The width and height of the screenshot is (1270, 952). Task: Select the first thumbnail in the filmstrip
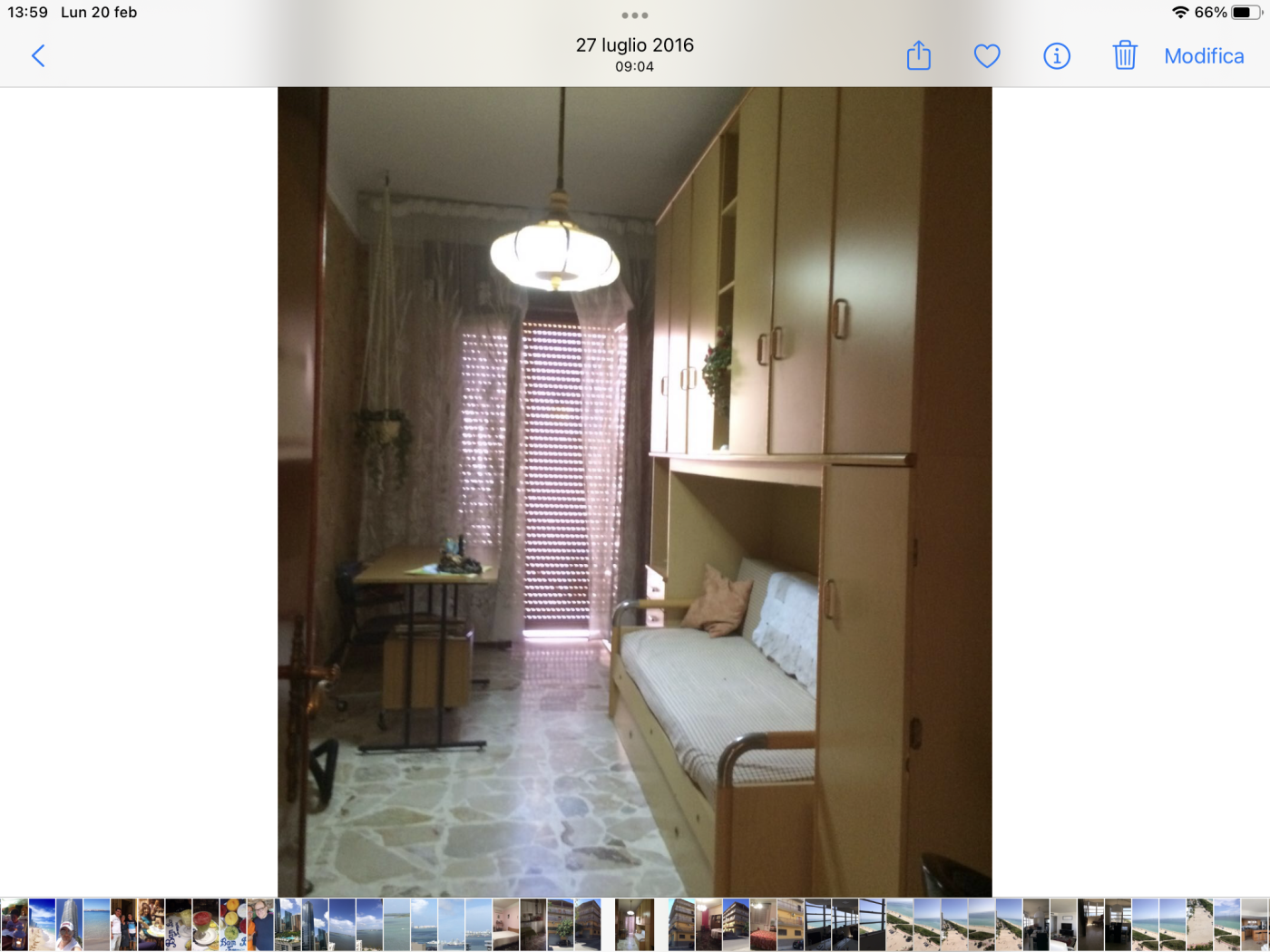pyautogui.click(x=14, y=925)
